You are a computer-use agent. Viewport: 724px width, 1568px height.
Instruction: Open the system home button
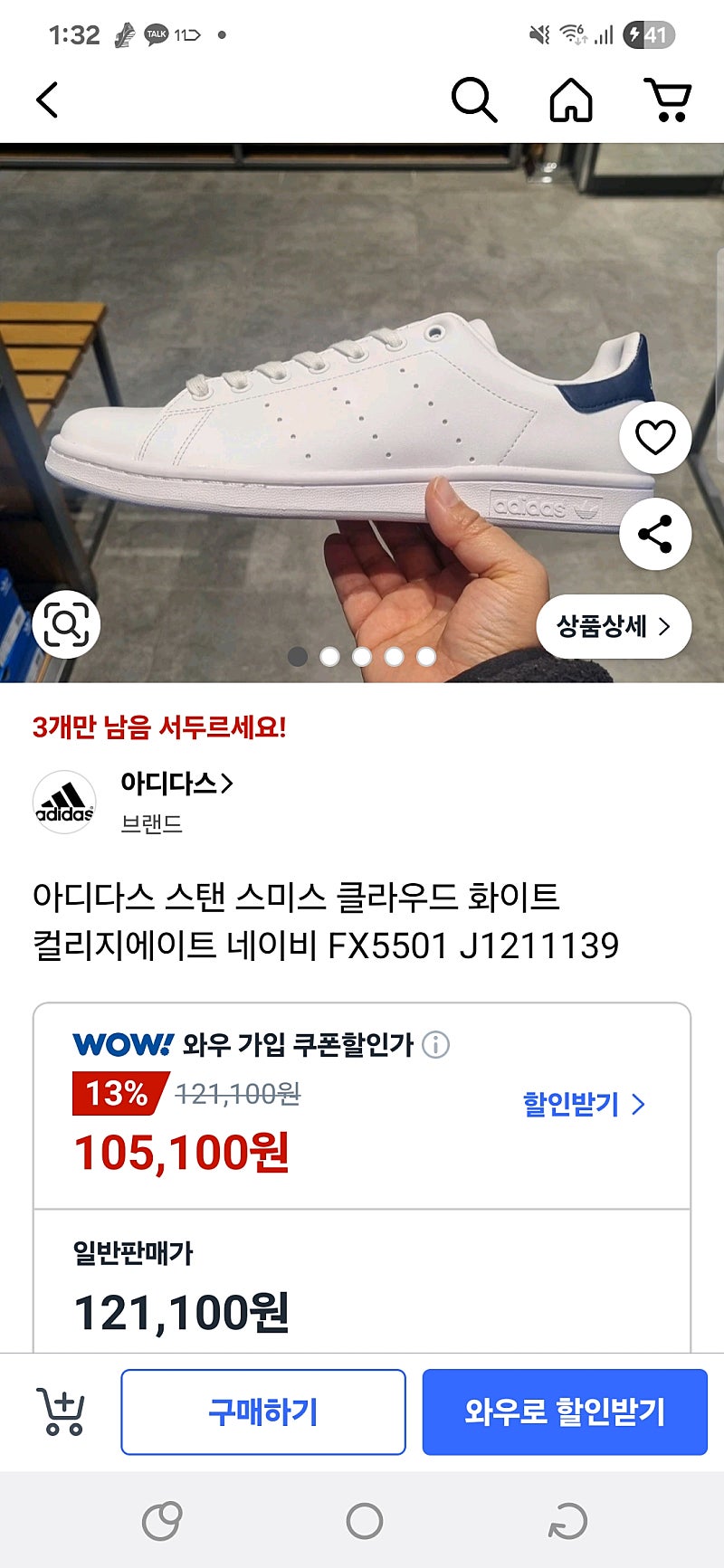point(364,1521)
